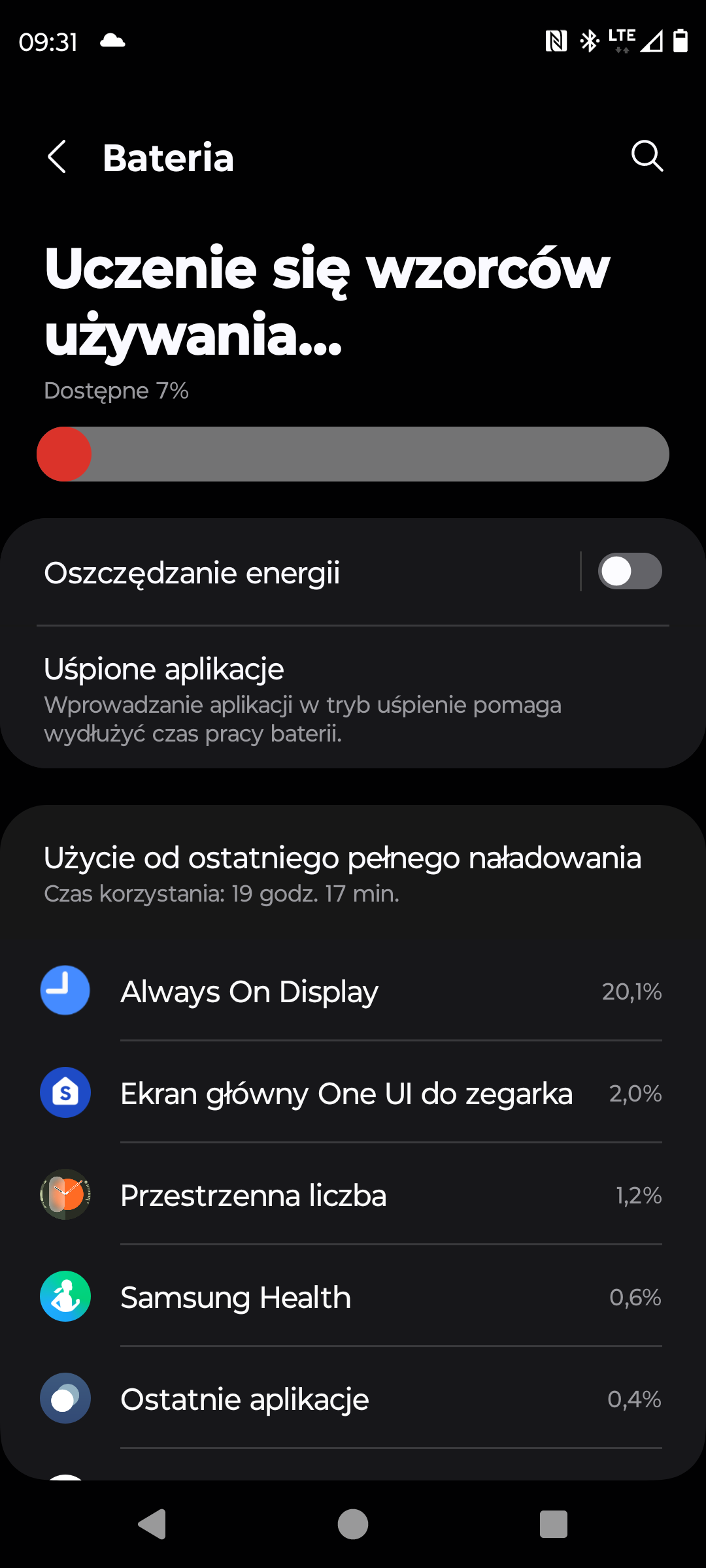Go back from the Bateria screen
Viewport: 706px width, 1568px height.
coord(58,157)
